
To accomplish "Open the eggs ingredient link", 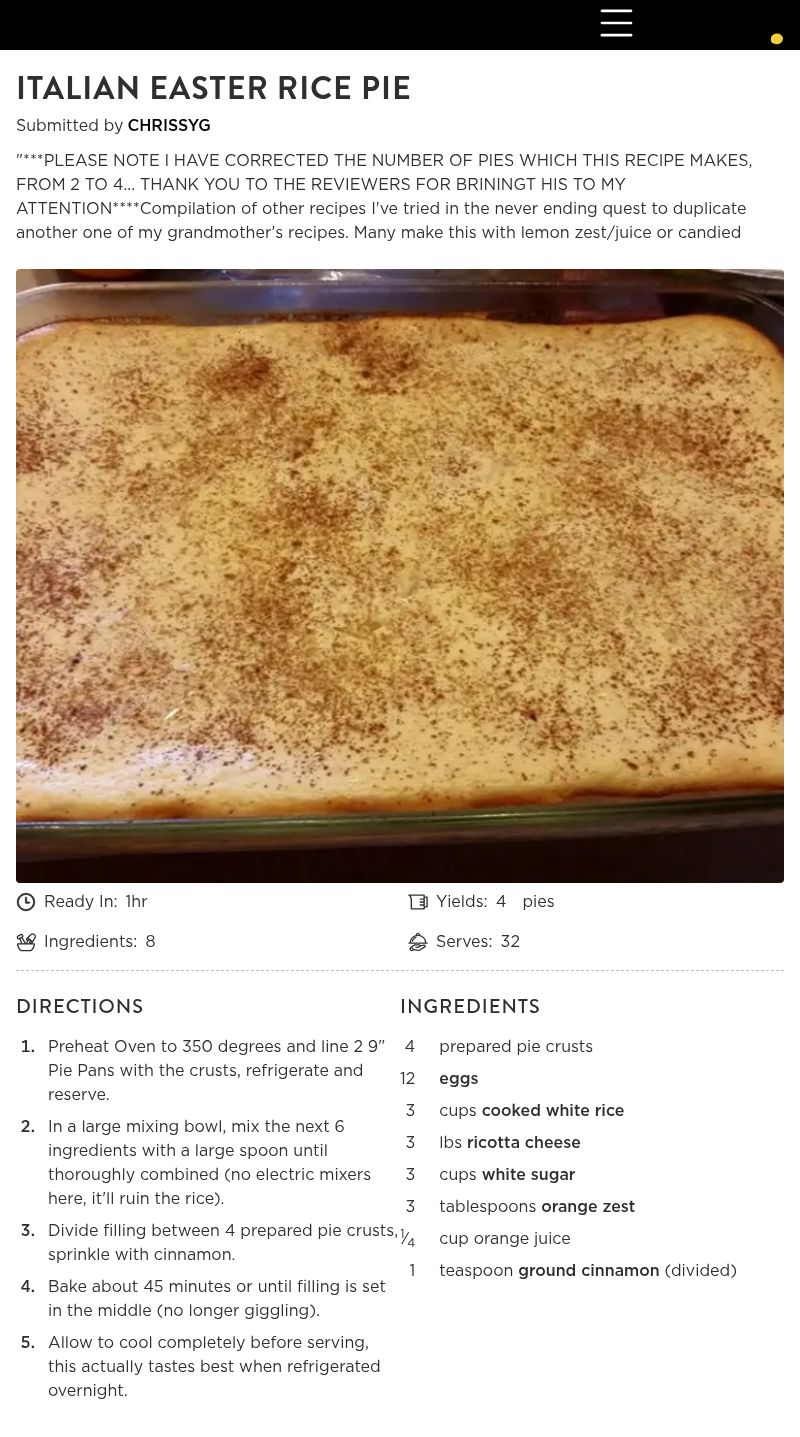I will pyautogui.click(x=459, y=1079).
